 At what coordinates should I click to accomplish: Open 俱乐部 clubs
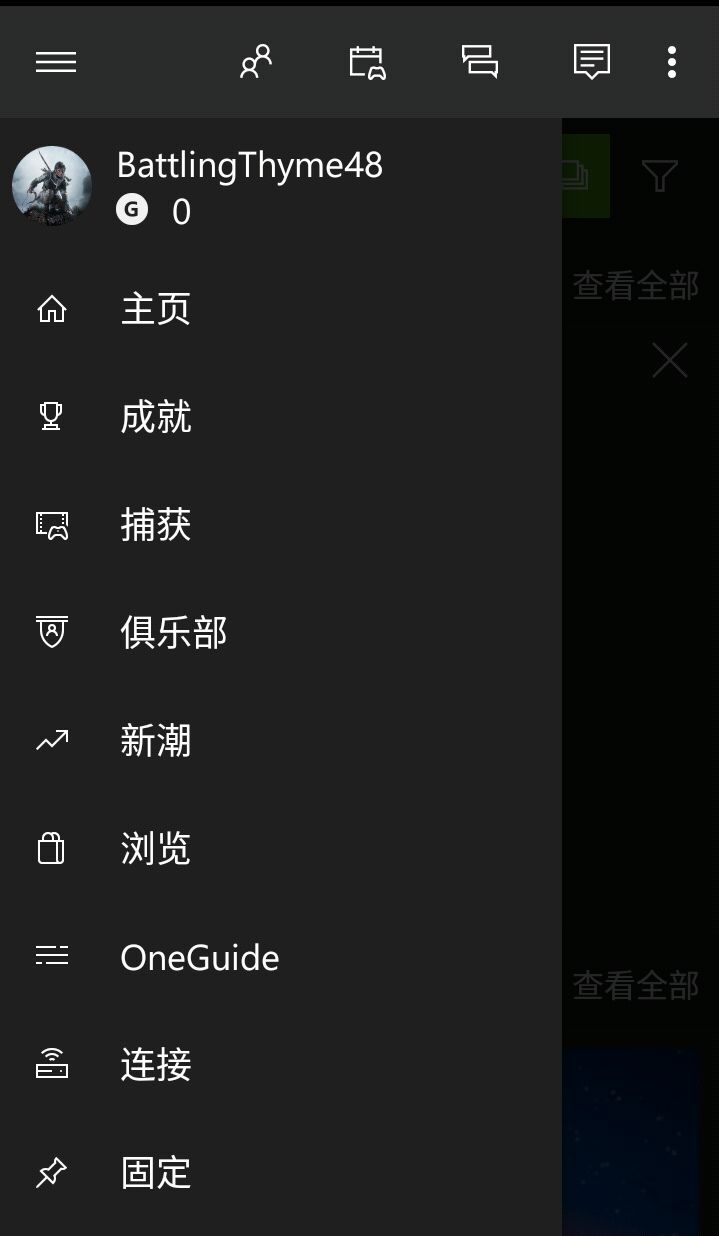[173, 633]
